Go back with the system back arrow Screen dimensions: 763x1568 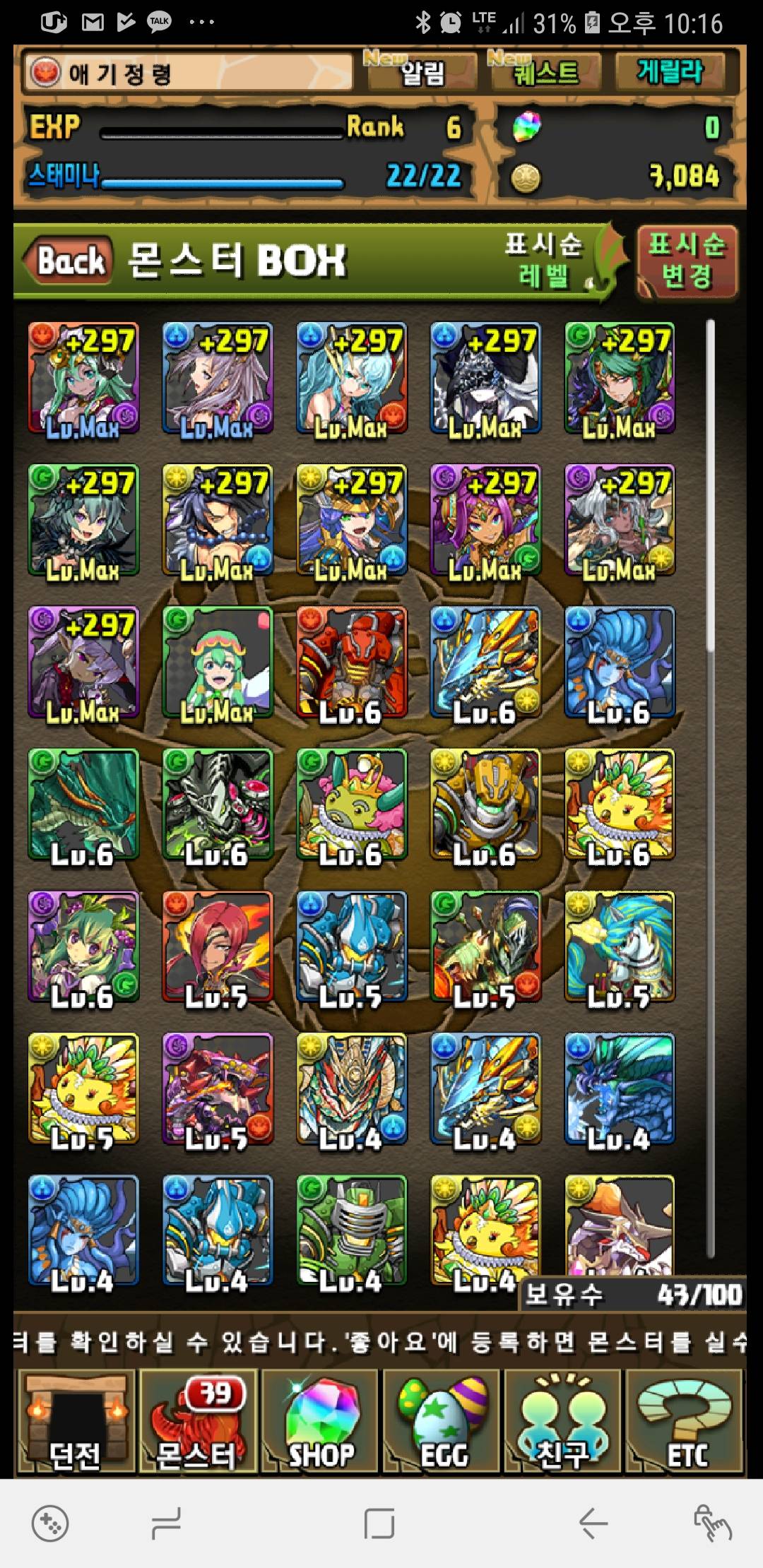point(593,1522)
